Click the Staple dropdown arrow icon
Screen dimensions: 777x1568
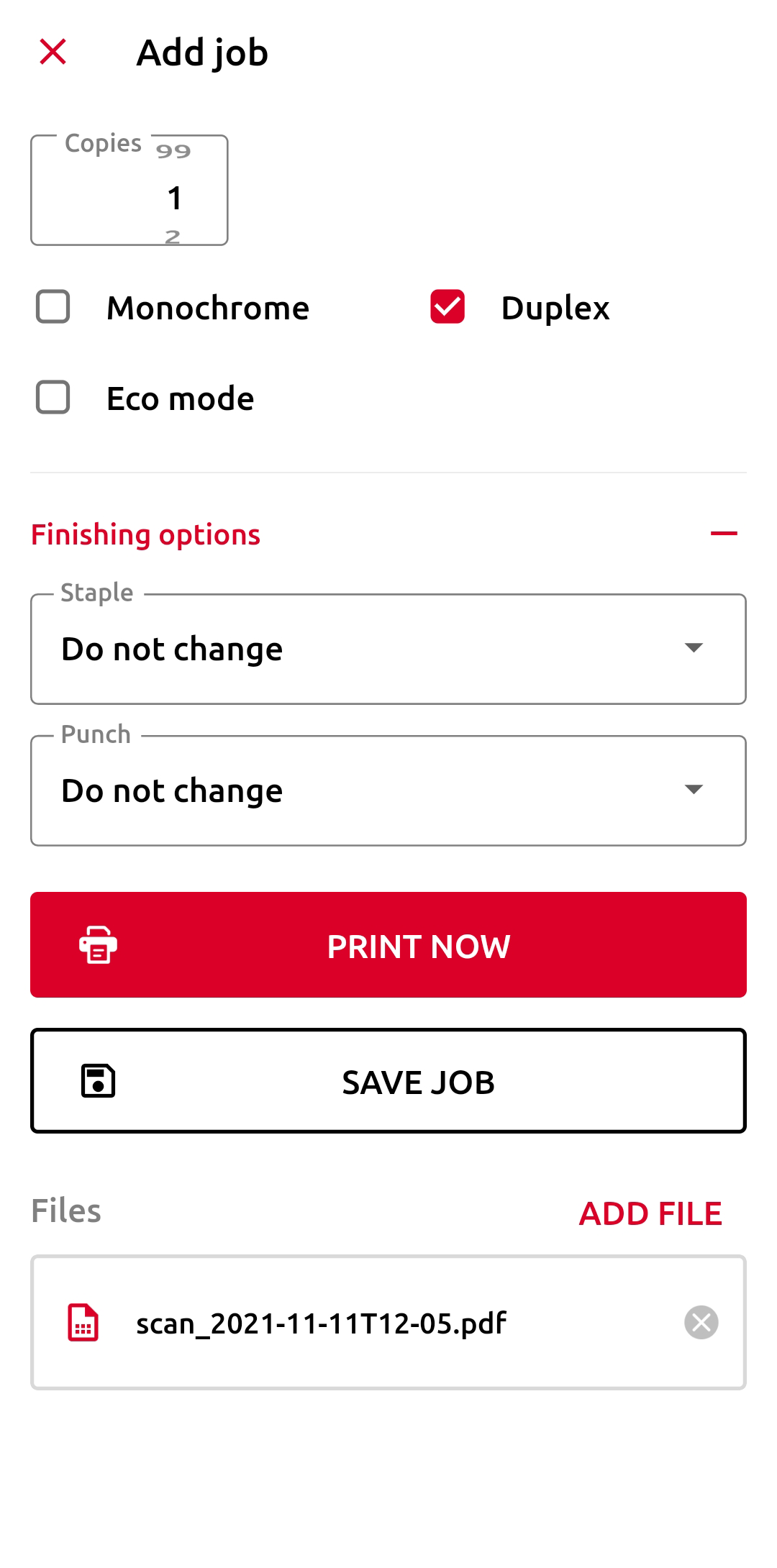coord(694,648)
